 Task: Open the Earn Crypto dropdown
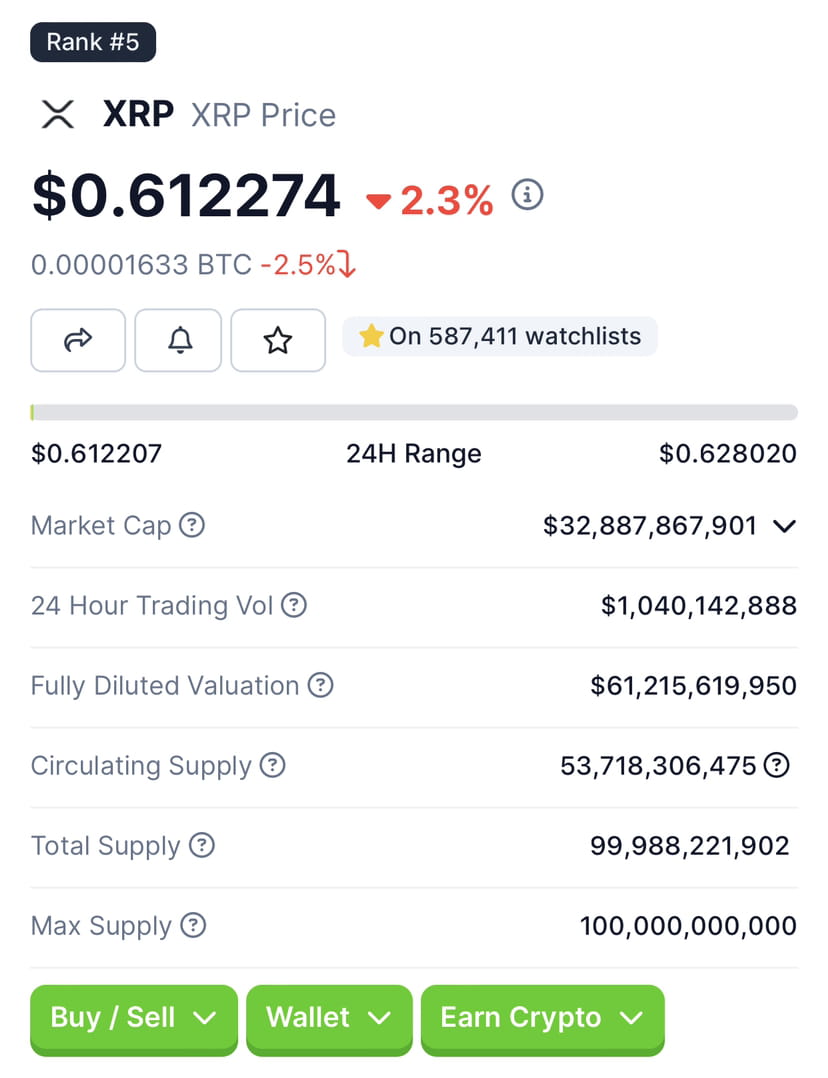click(x=542, y=1018)
